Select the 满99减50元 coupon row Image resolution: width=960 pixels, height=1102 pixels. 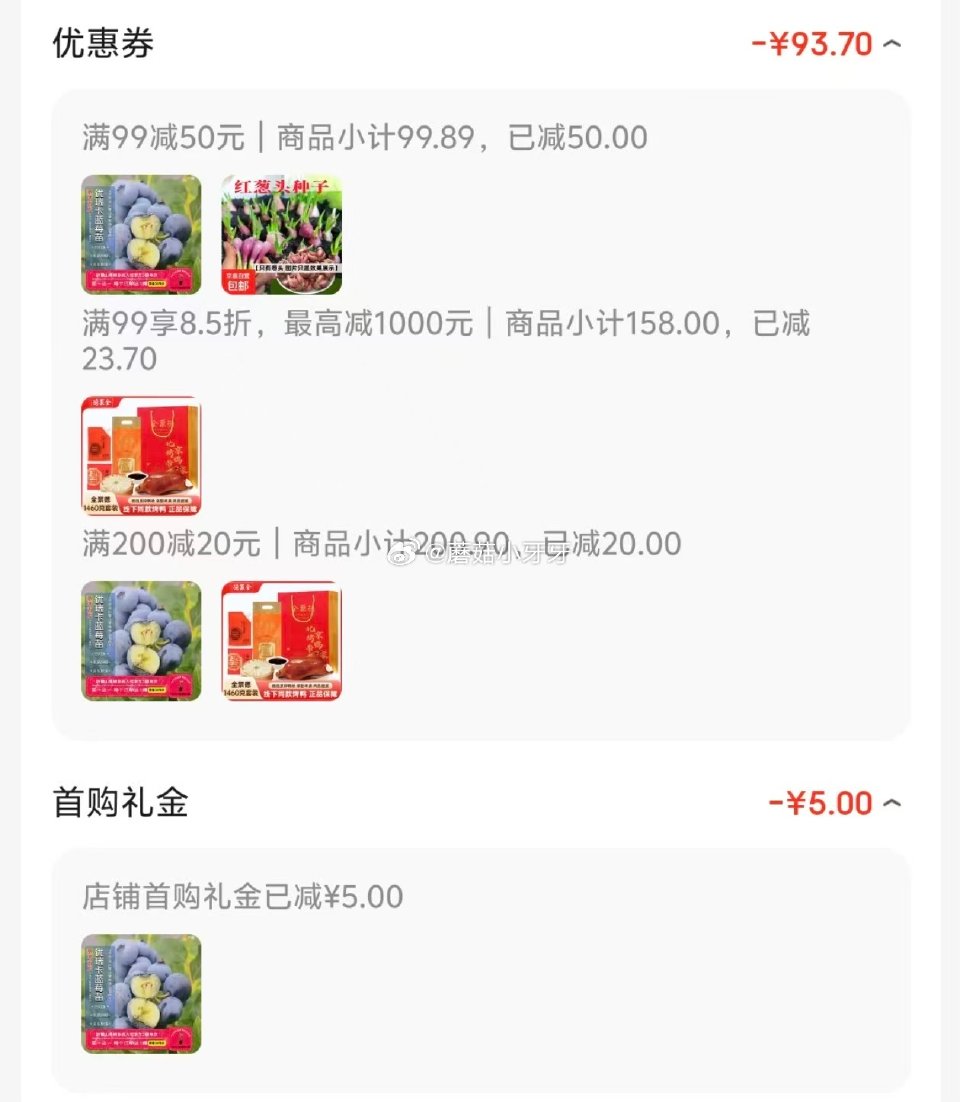coord(366,137)
